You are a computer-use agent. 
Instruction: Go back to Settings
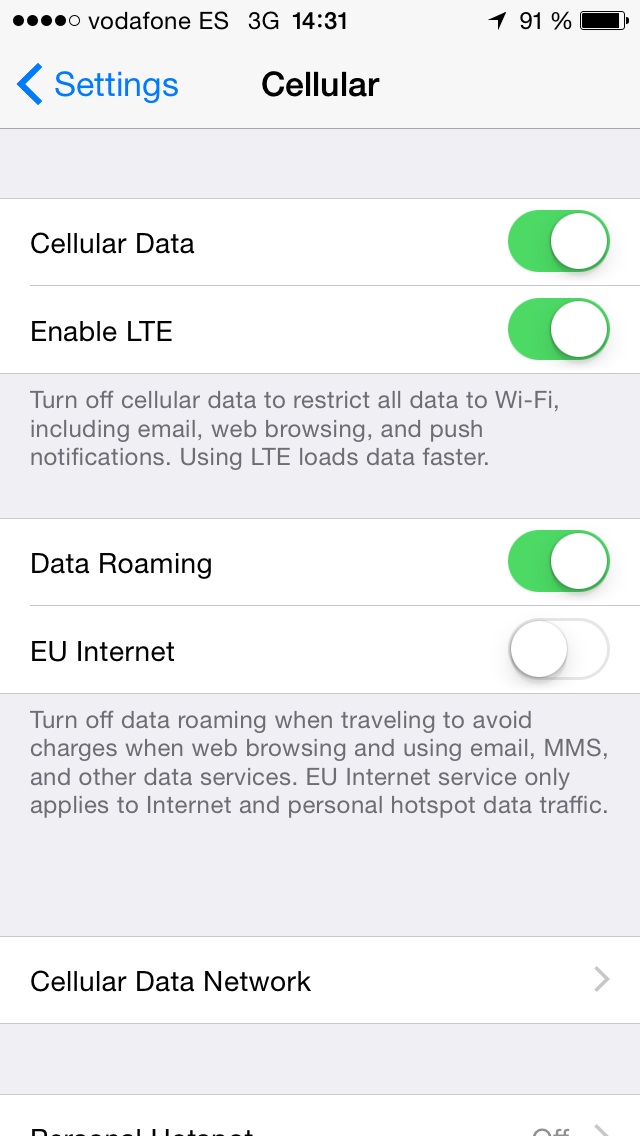point(97,85)
